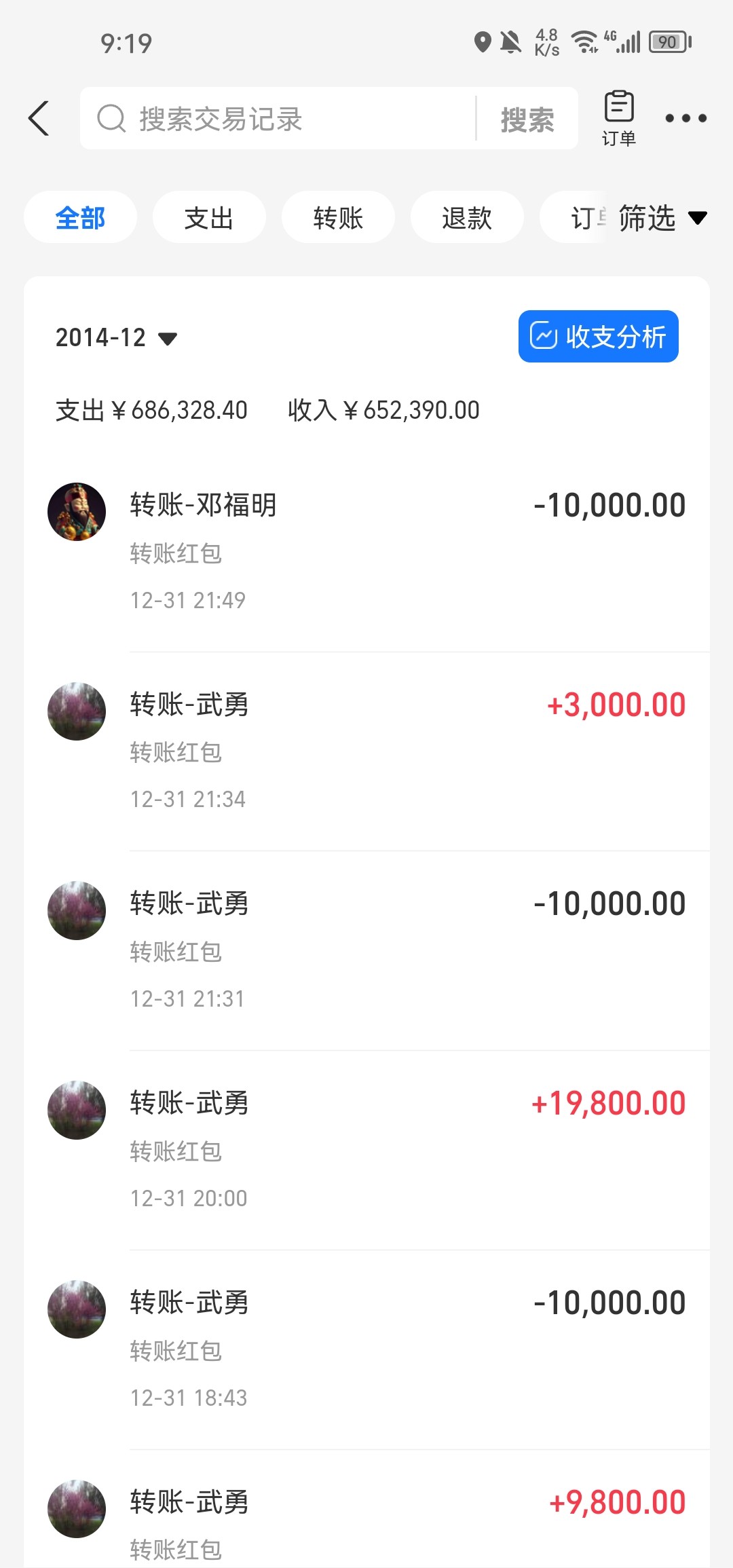Image resolution: width=733 pixels, height=1568 pixels.
Task: Open 收支分析 analysis
Action: tap(598, 336)
